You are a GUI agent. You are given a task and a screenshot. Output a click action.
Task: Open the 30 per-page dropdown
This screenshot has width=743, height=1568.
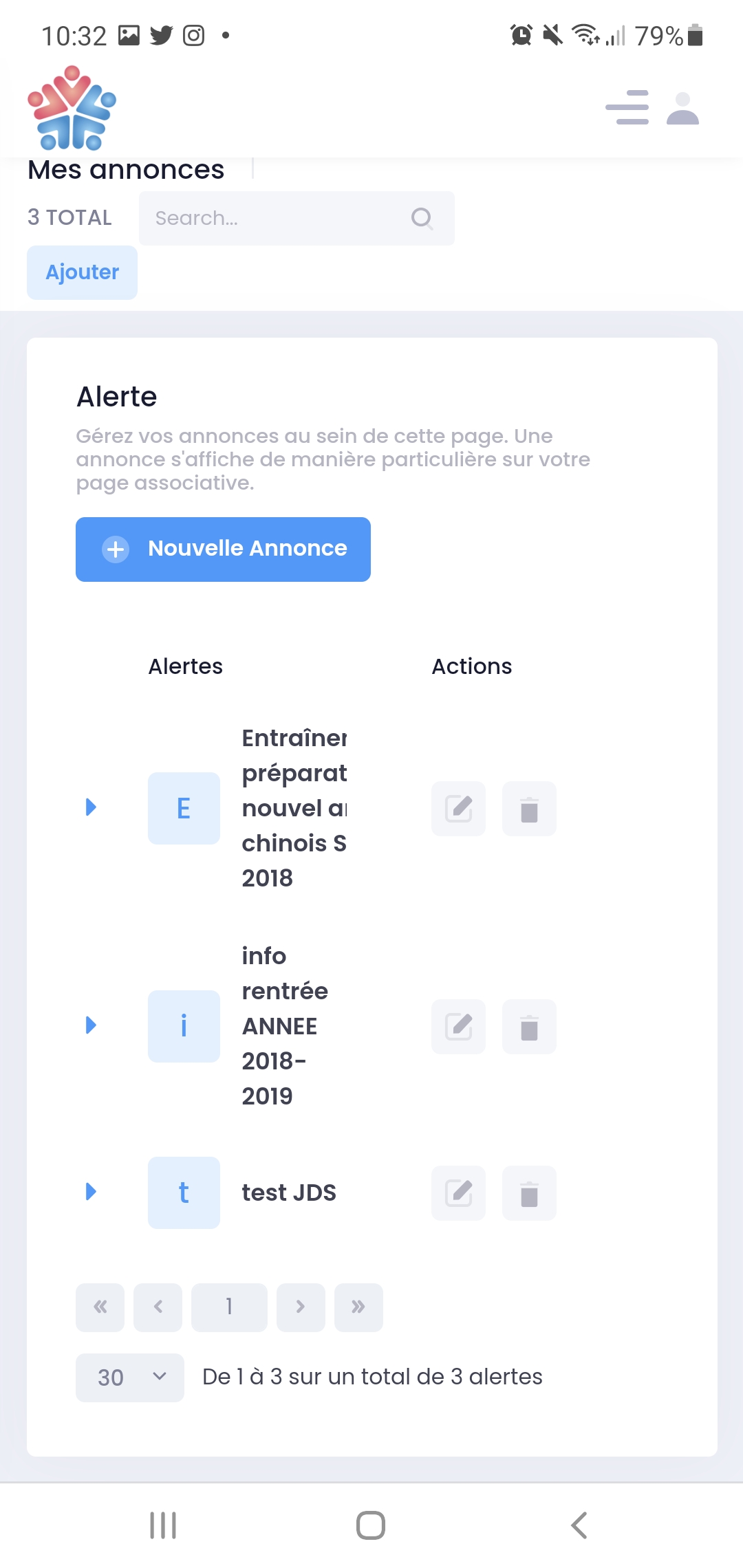tap(130, 1377)
